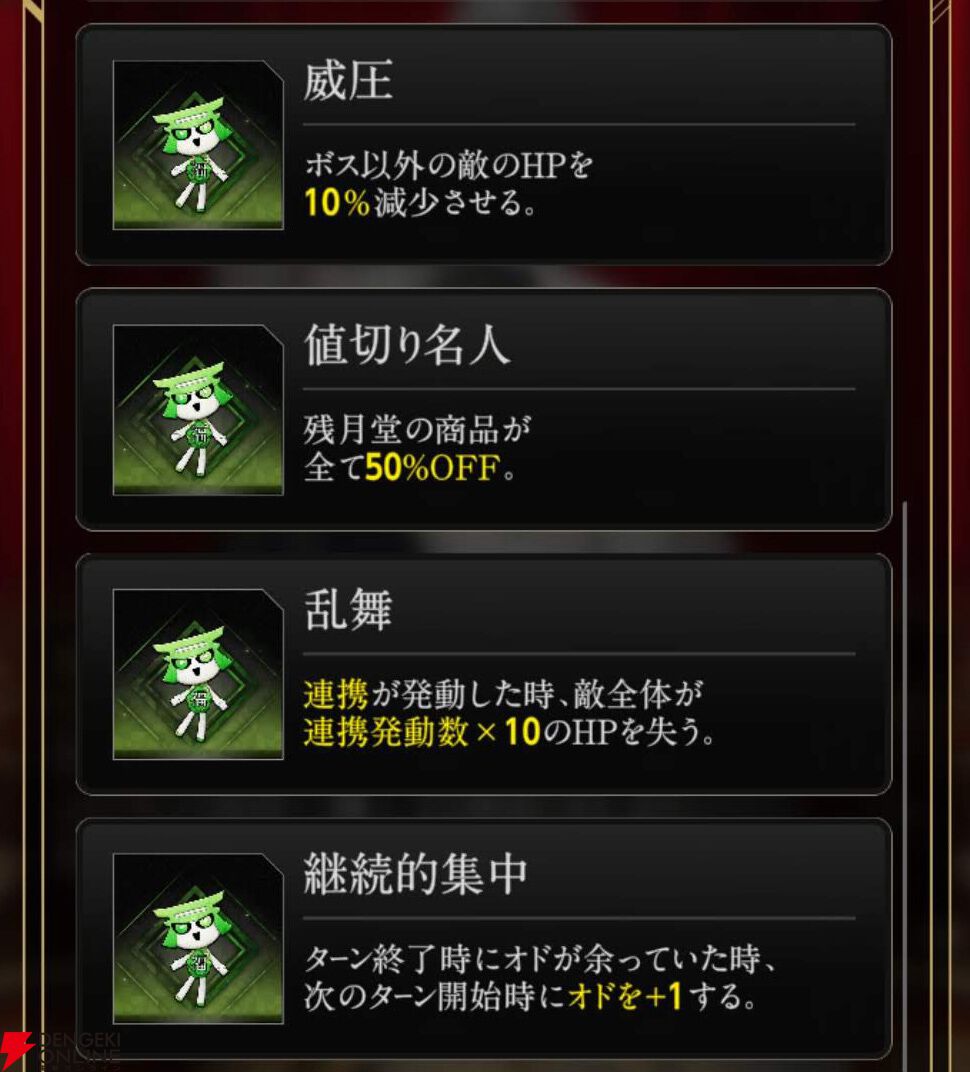Viewport: 970px width, 1072px height.
Task: Tap the 継続的集中 skill card
Action: [483, 938]
